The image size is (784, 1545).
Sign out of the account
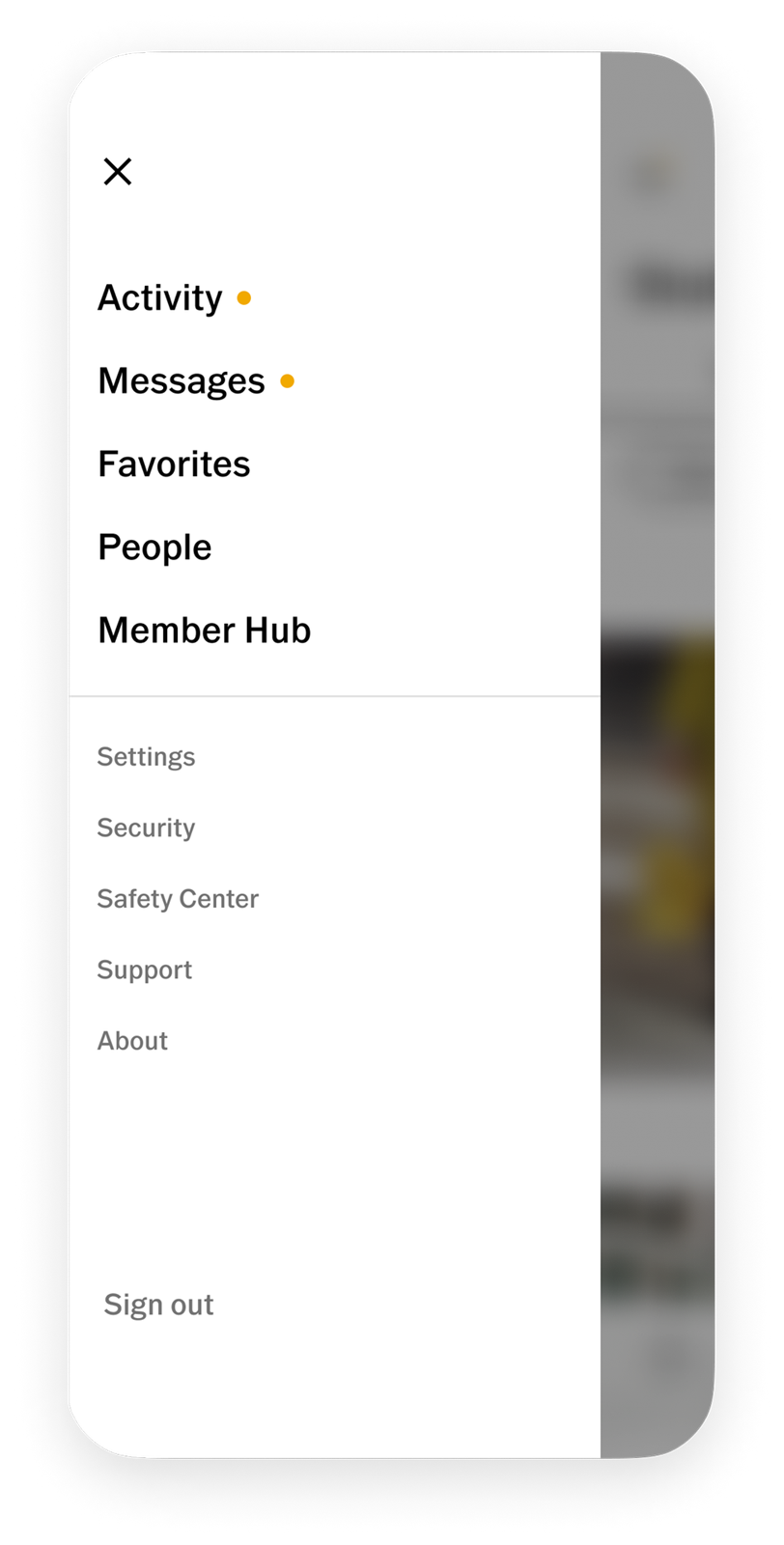point(158,1305)
